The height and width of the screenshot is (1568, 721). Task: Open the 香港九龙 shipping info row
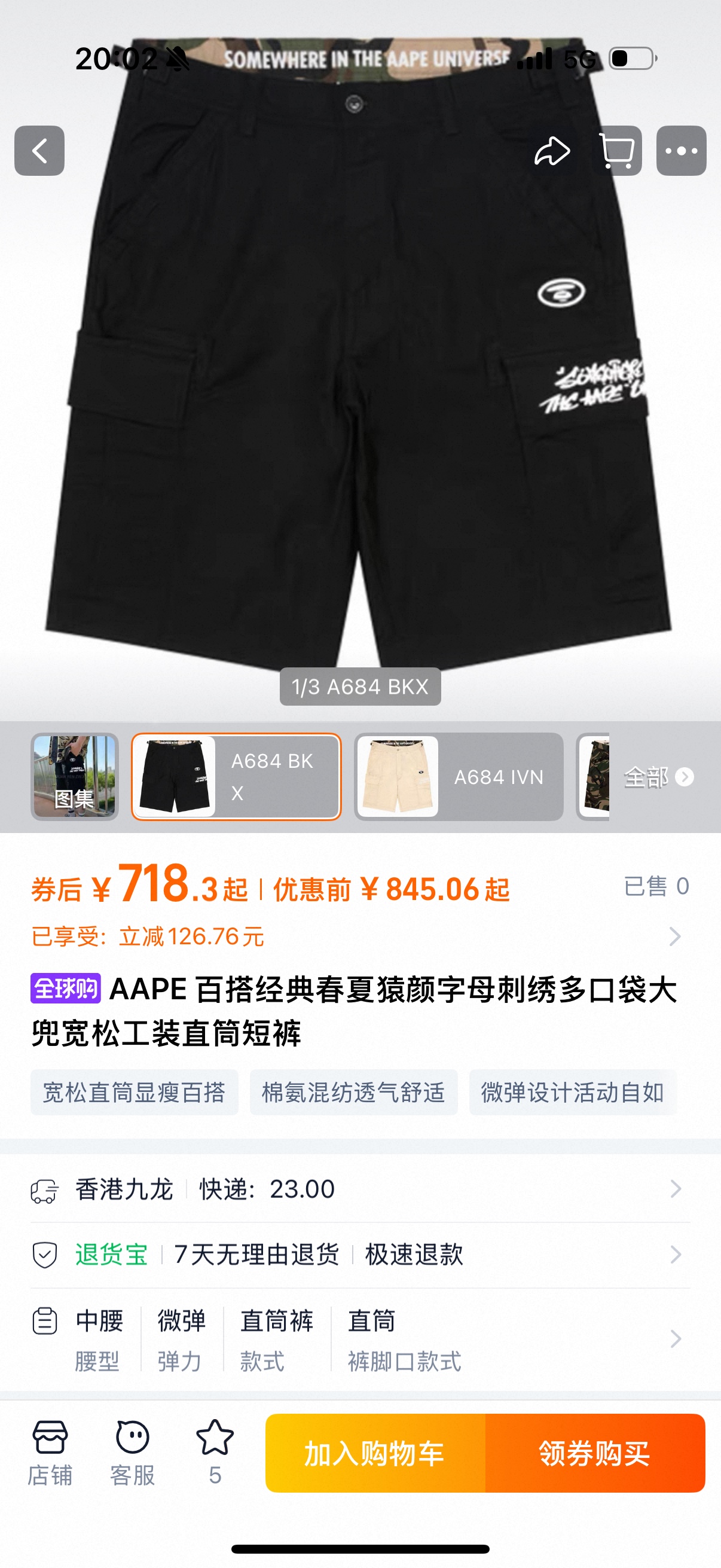click(x=359, y=1189)
